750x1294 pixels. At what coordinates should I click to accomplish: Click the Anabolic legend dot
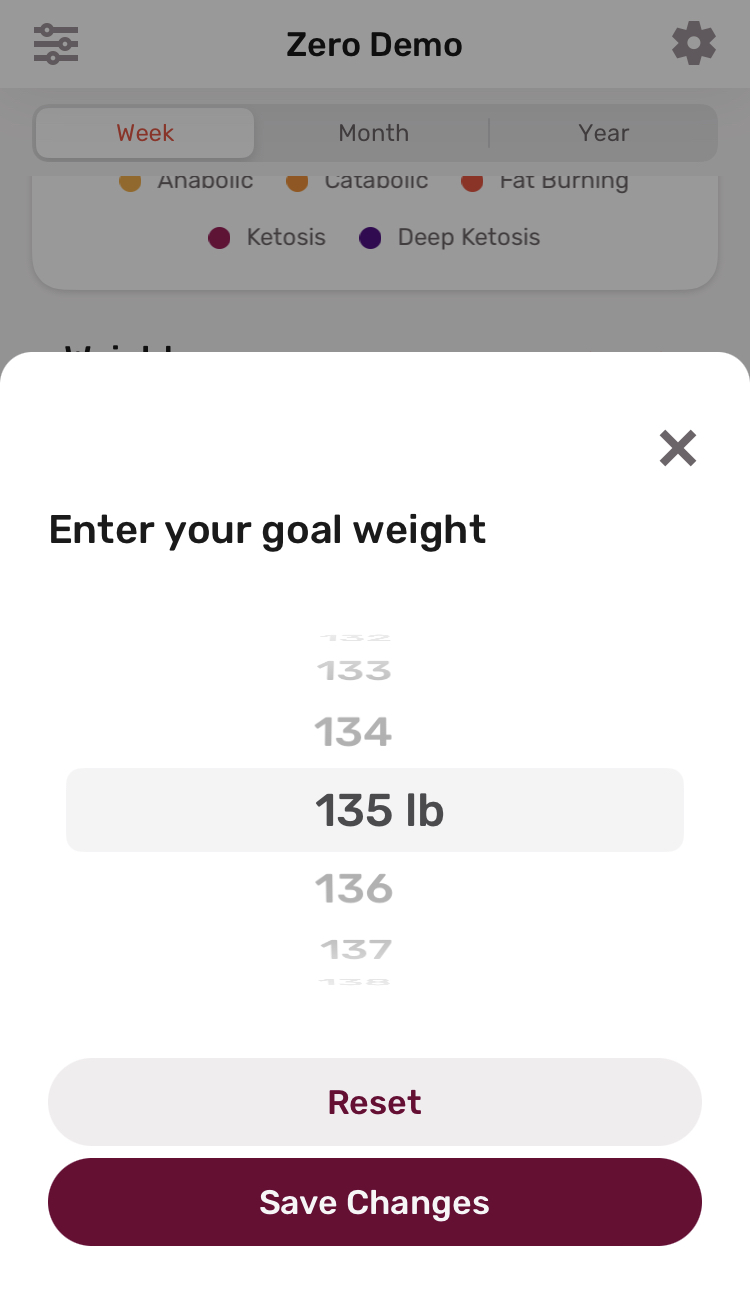click(130, 181)
